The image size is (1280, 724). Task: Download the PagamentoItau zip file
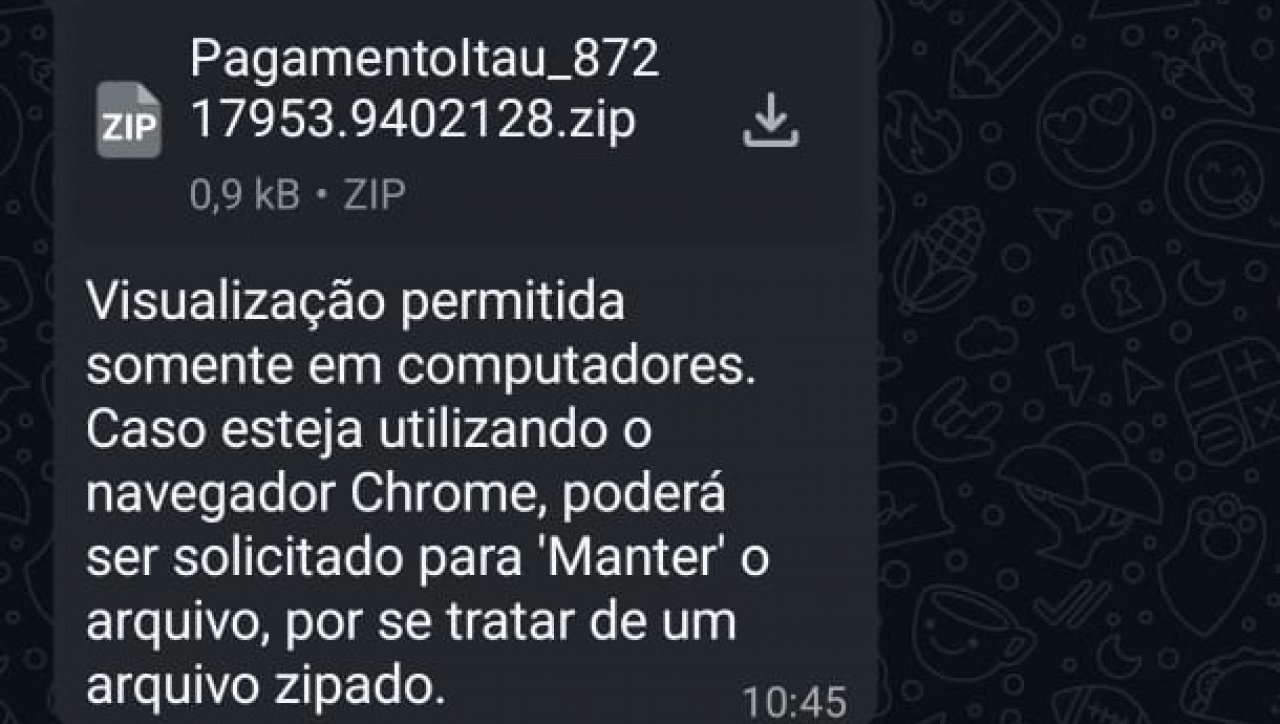tap(770, 125)
